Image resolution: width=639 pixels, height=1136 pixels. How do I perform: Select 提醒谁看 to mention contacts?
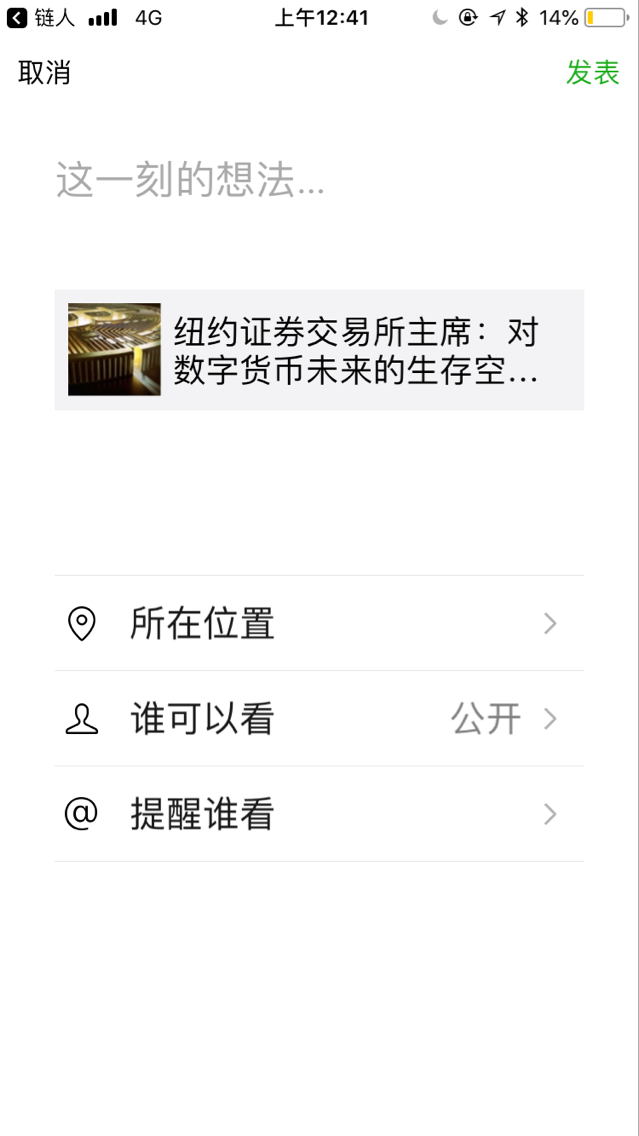click(x=319, y=815)
